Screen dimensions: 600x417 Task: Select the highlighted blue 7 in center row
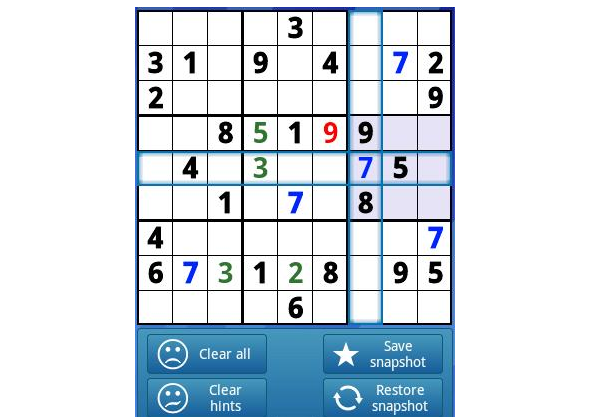pyautogui.click(x=365, y=168)
